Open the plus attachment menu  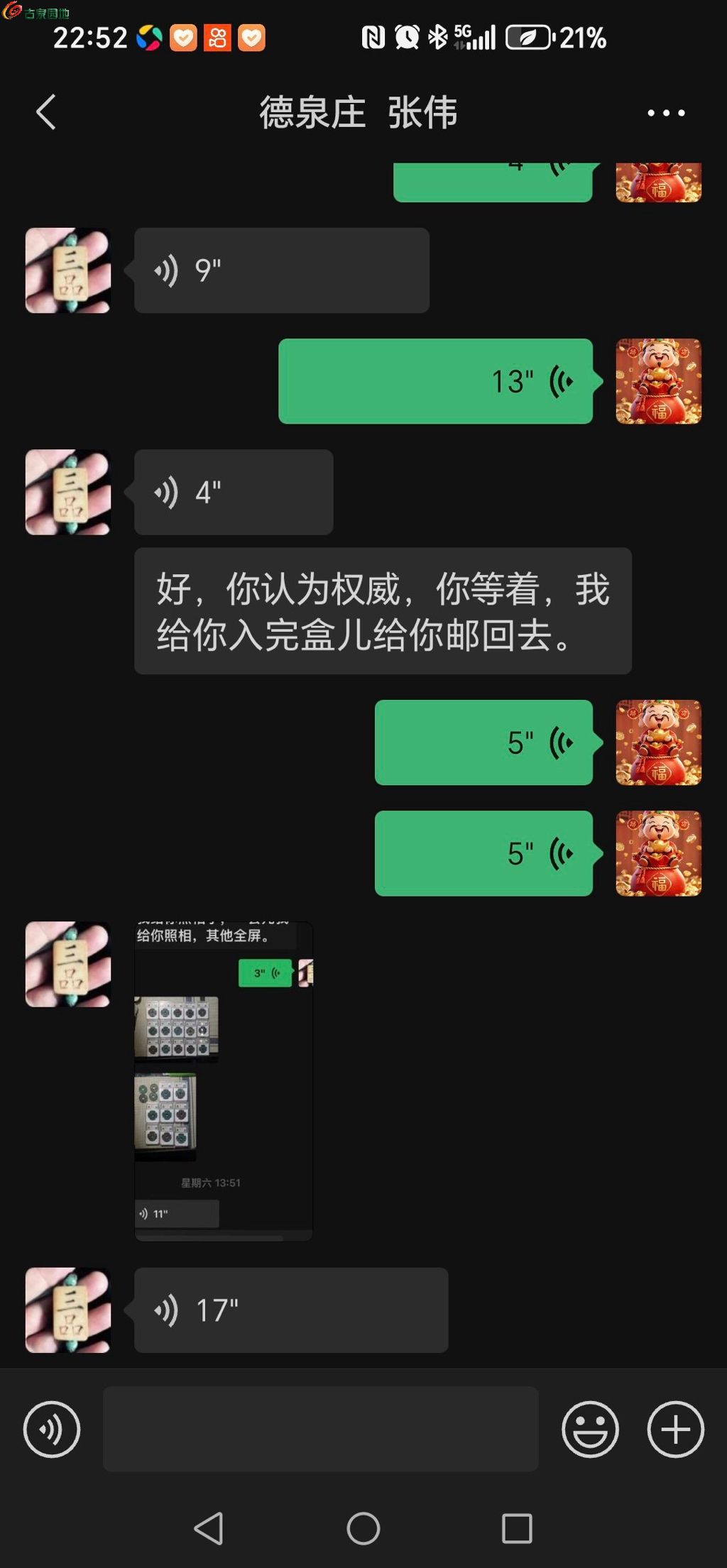pyautogui.click(x=675, y=1429)
